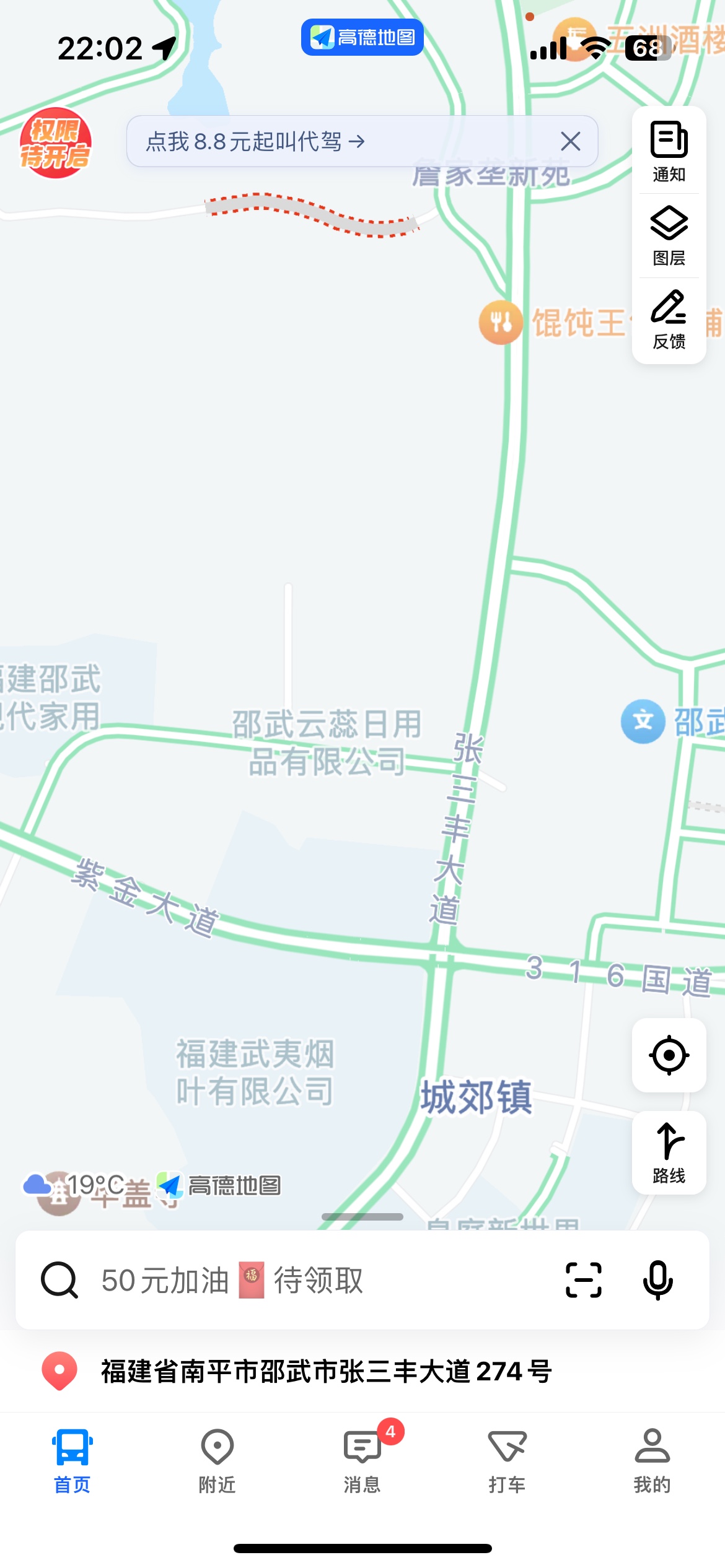This screenshot has height=1568, width=725.
Task: Open the scan icon in search bar
Action: [x=583, y=1280]
